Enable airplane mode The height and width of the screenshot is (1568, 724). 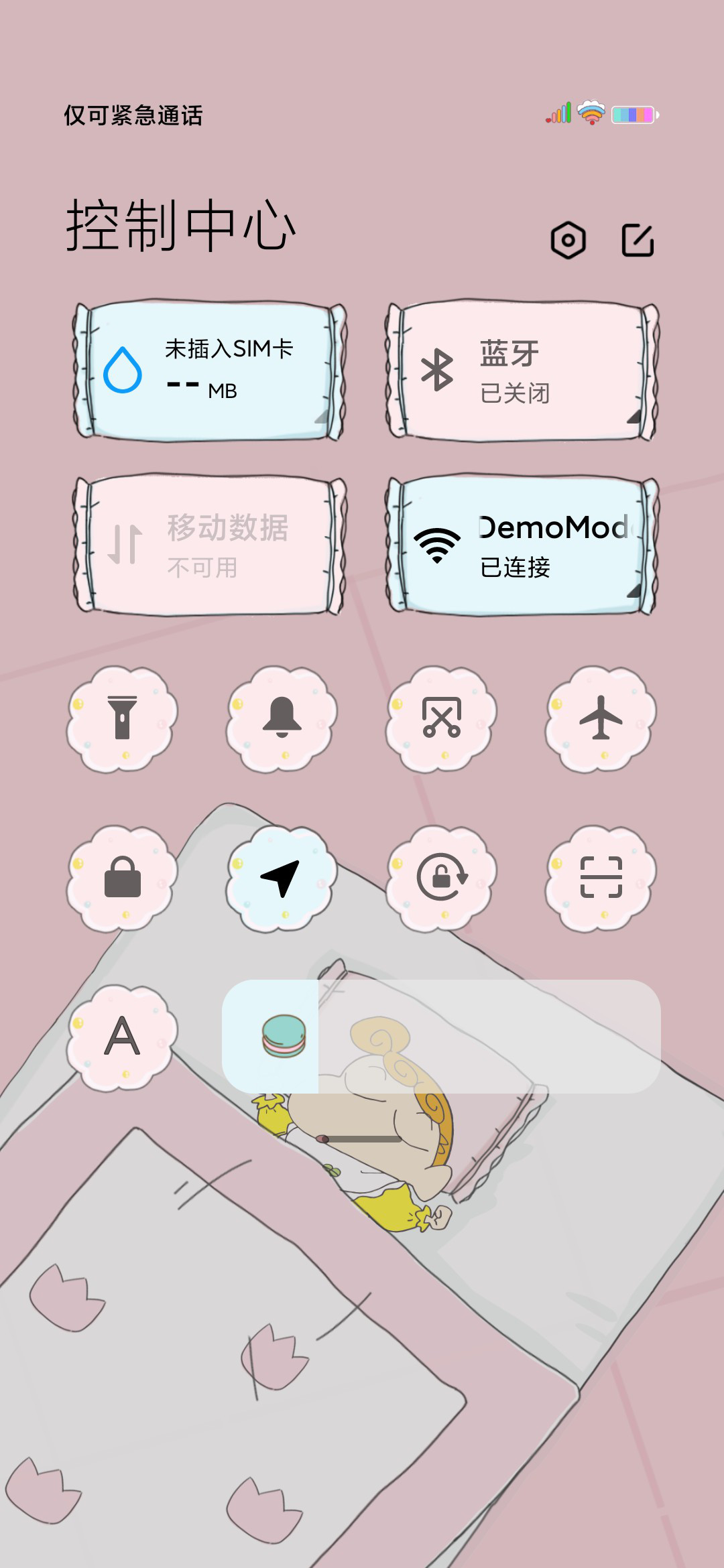[601, 718]
